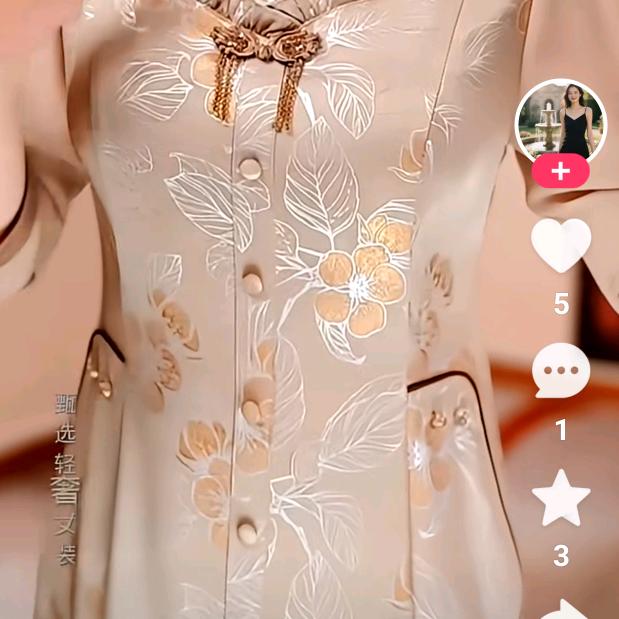Open the comments bubble
Image resolution: width=619 pixels, height=619 pixels.
click(x=560, y=371)
